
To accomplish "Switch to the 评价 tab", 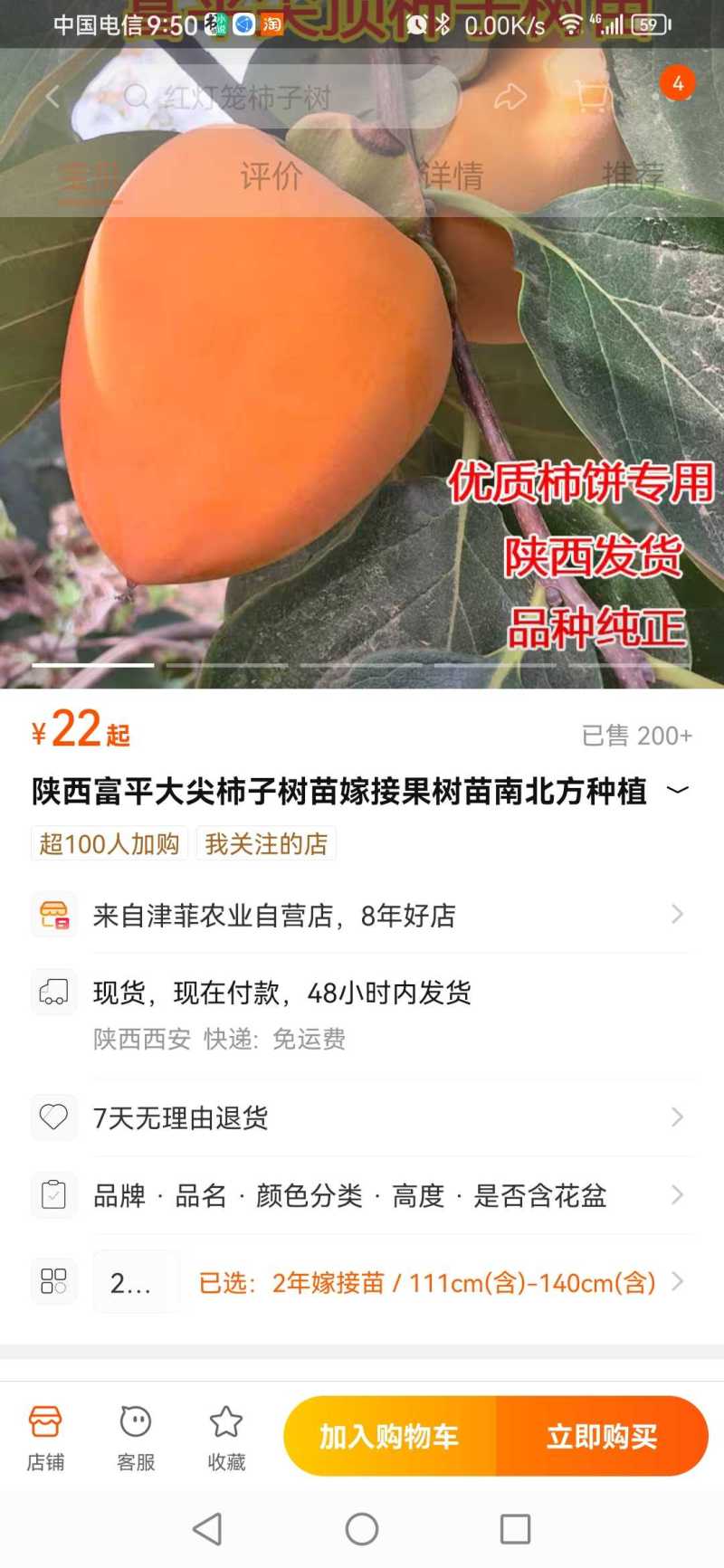I will (271, 176).
